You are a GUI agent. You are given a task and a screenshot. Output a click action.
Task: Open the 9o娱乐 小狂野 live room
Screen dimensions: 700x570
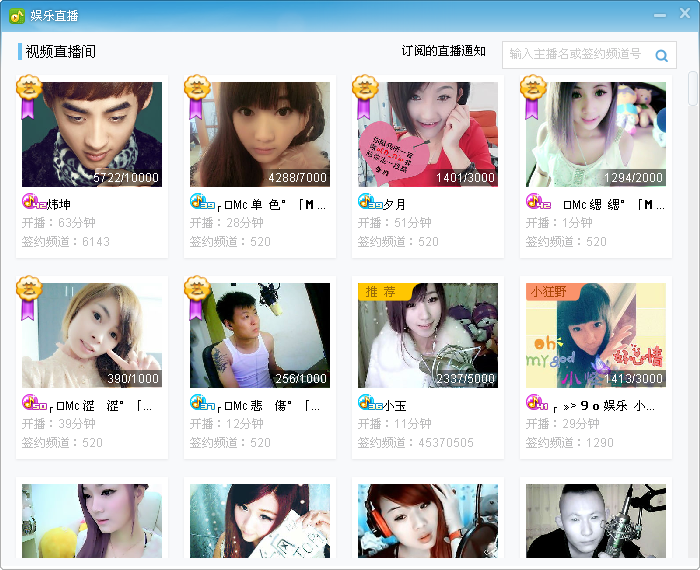coord(596,335)
